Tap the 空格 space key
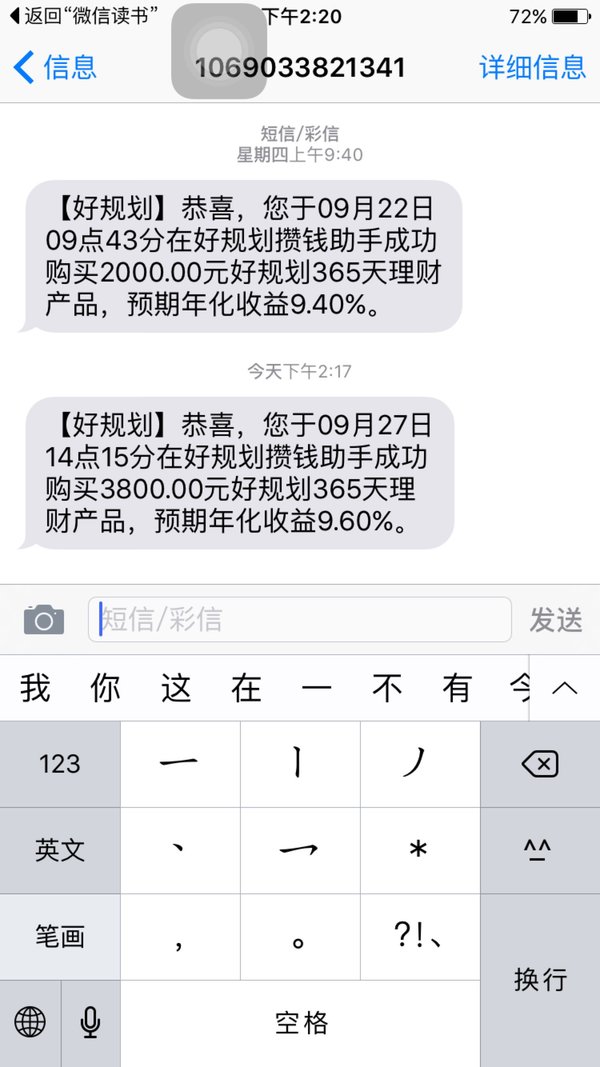Image resolution: width=600 pixels, height=1067 pixels. (301, 1023)
